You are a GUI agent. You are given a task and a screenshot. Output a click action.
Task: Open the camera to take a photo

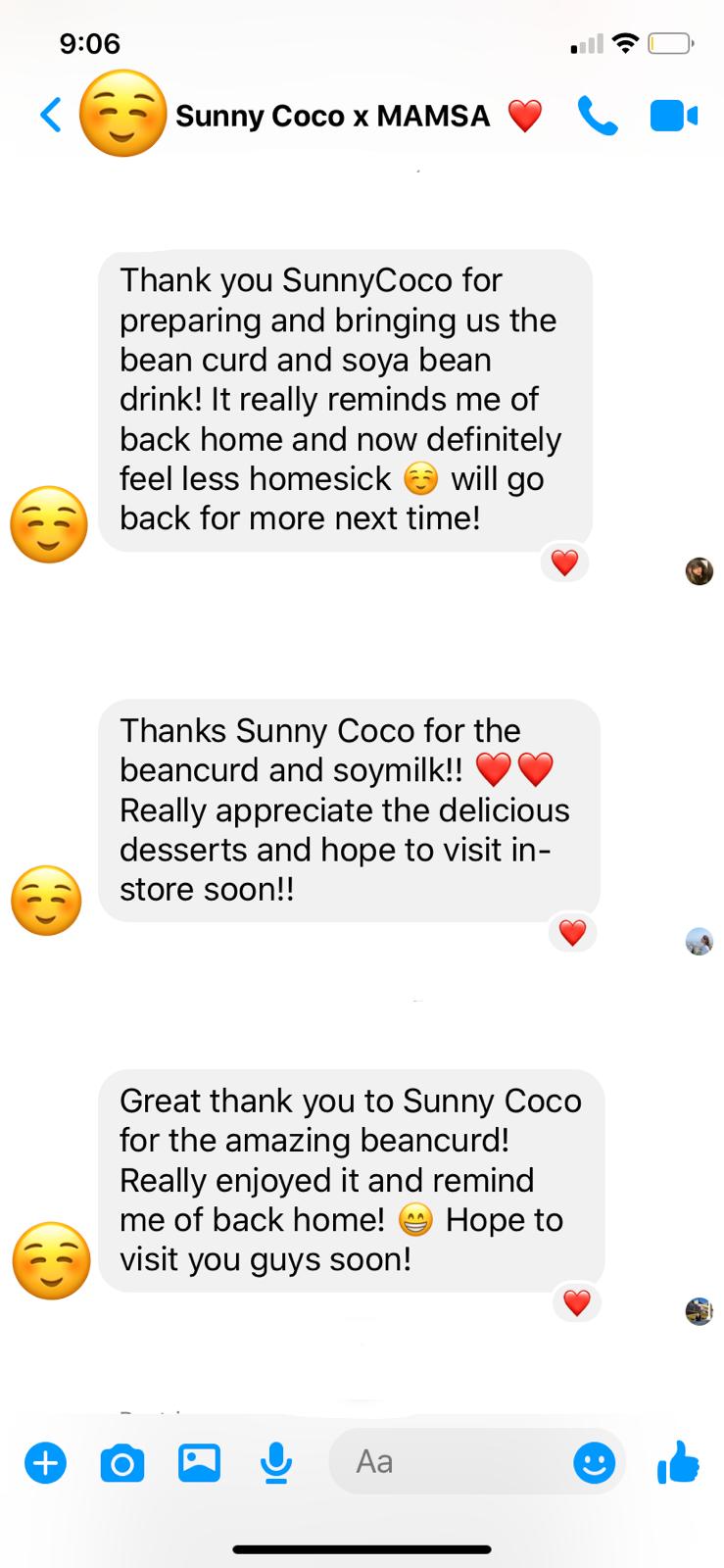(122, 1464)
